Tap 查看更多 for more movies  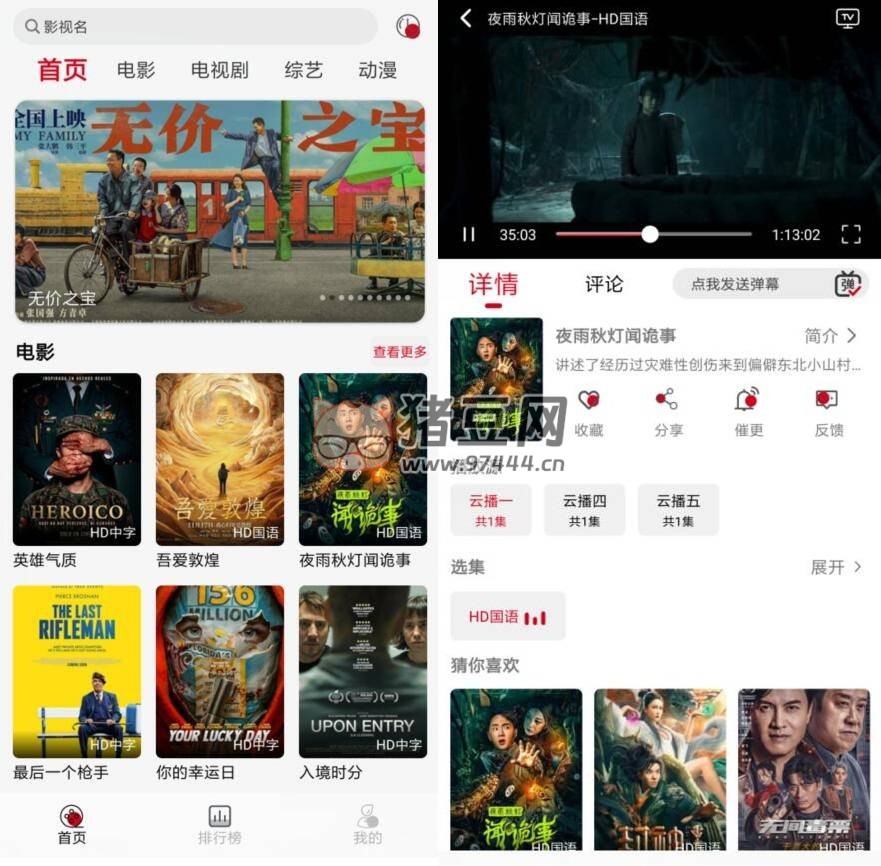(x=399, y=352)
